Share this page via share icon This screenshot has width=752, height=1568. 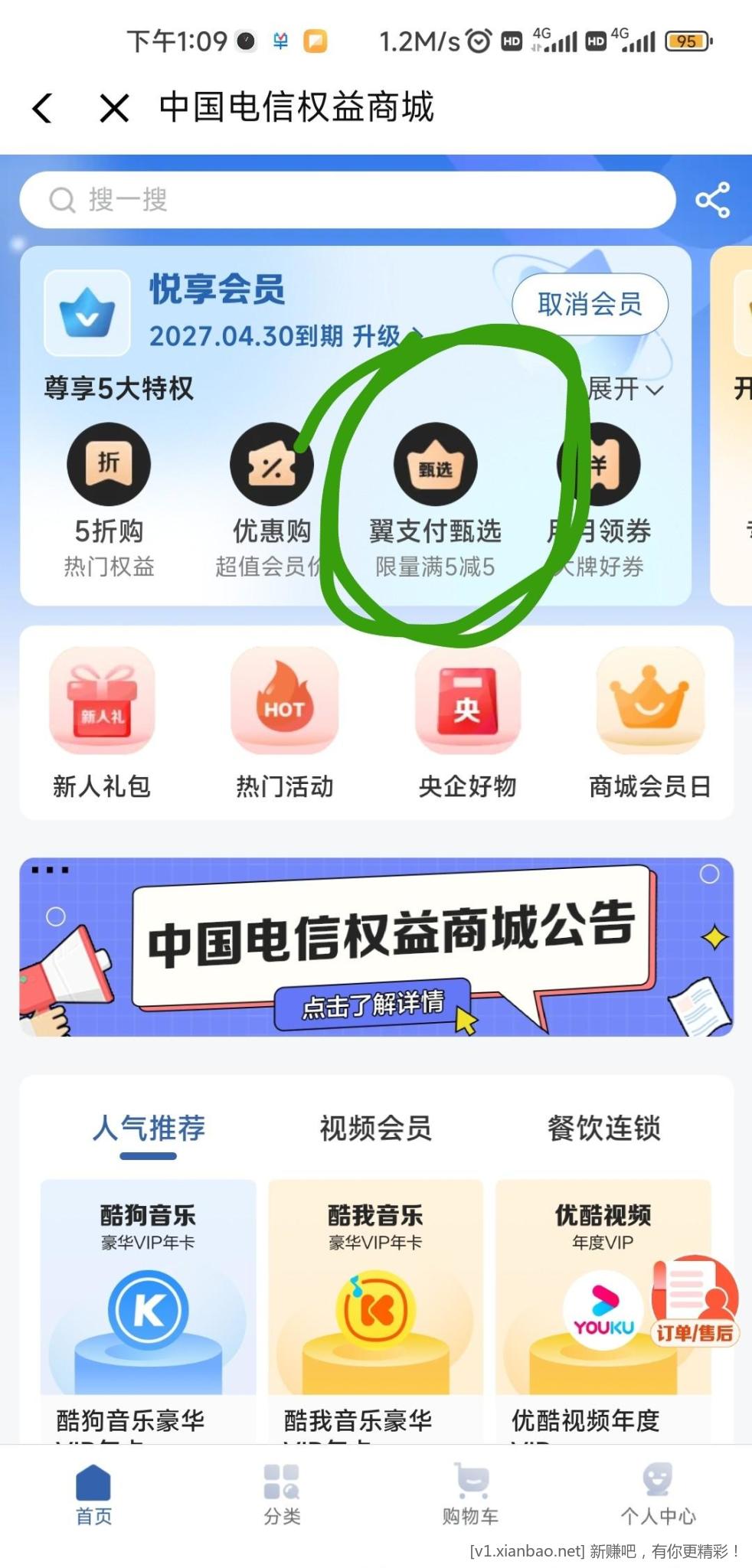coord(712,200)
